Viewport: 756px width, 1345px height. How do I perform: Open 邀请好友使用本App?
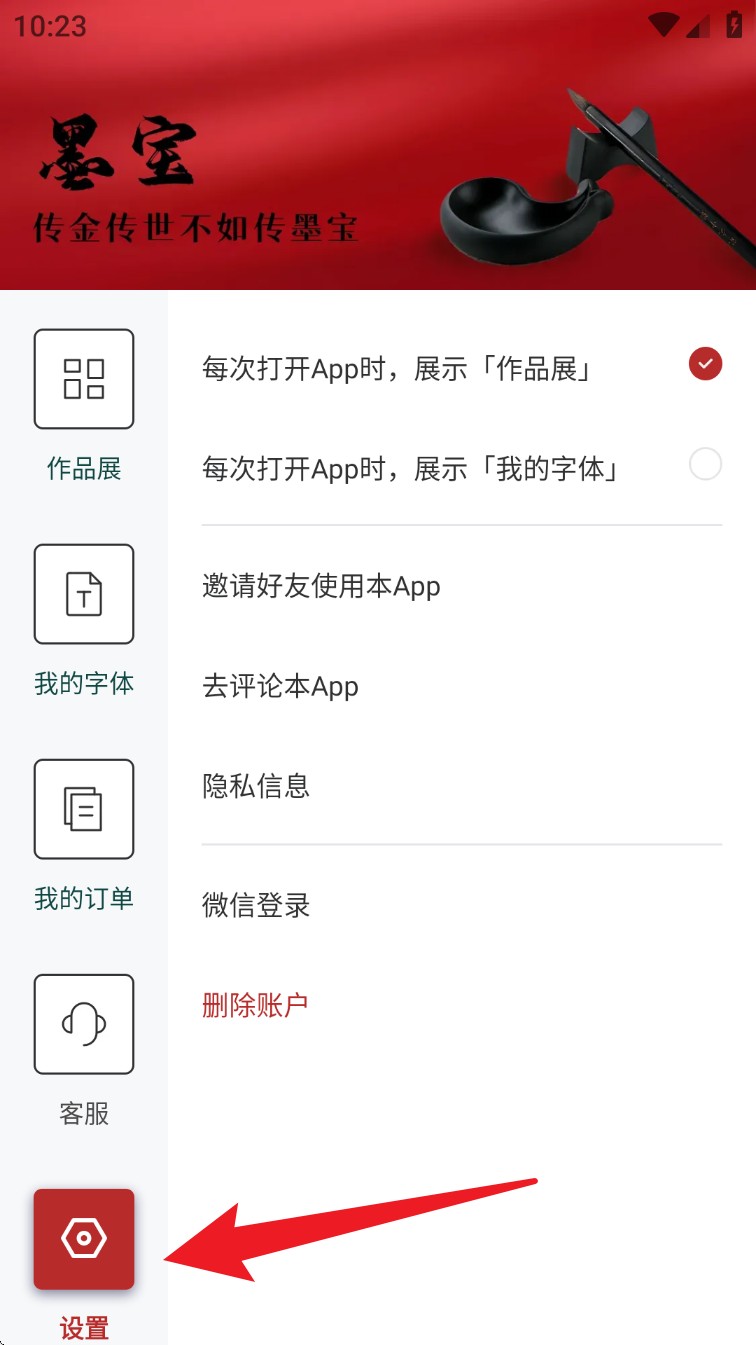(321, 586)
